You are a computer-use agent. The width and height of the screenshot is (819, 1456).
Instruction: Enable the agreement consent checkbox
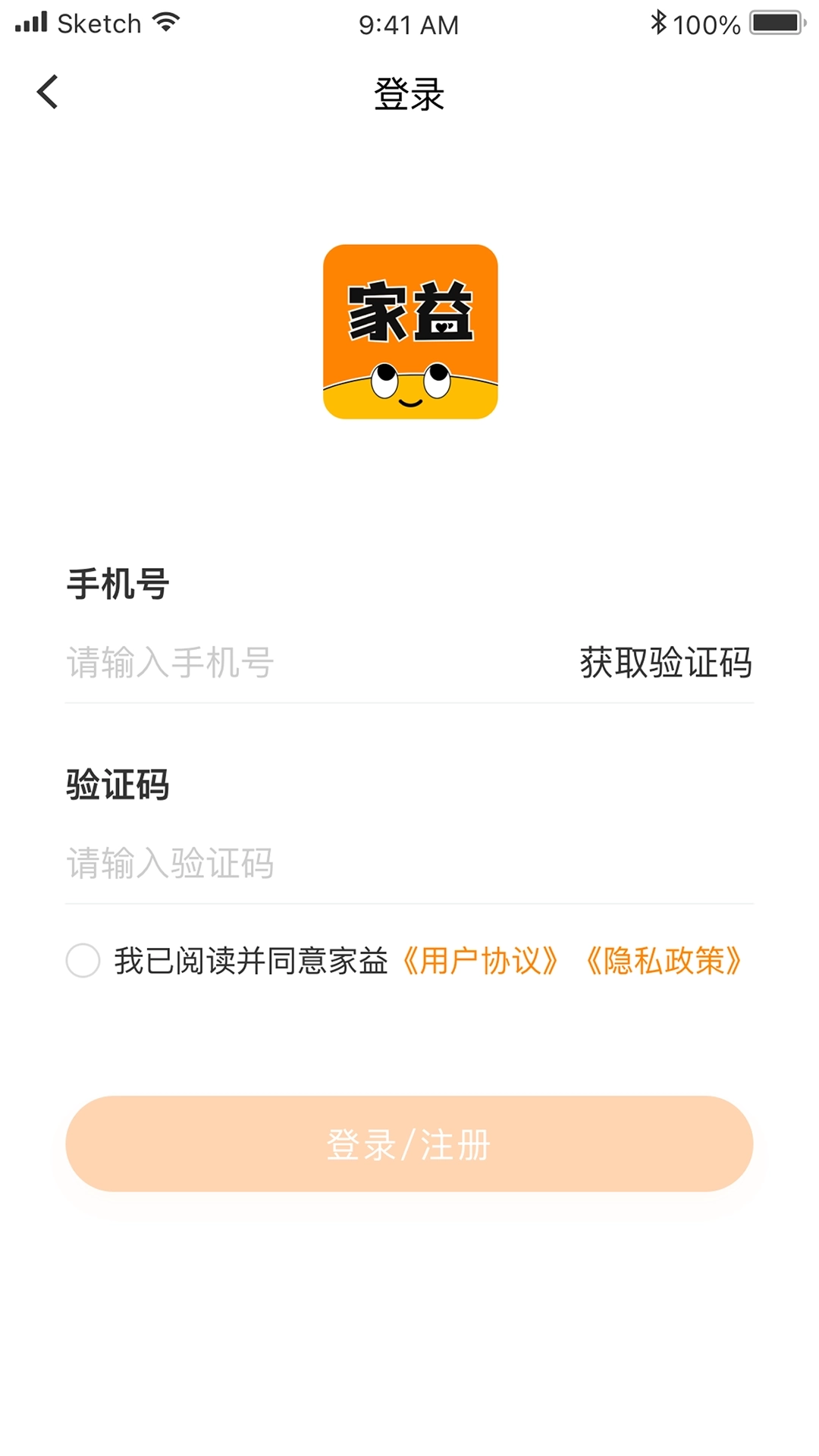click(x=83, y=961)
